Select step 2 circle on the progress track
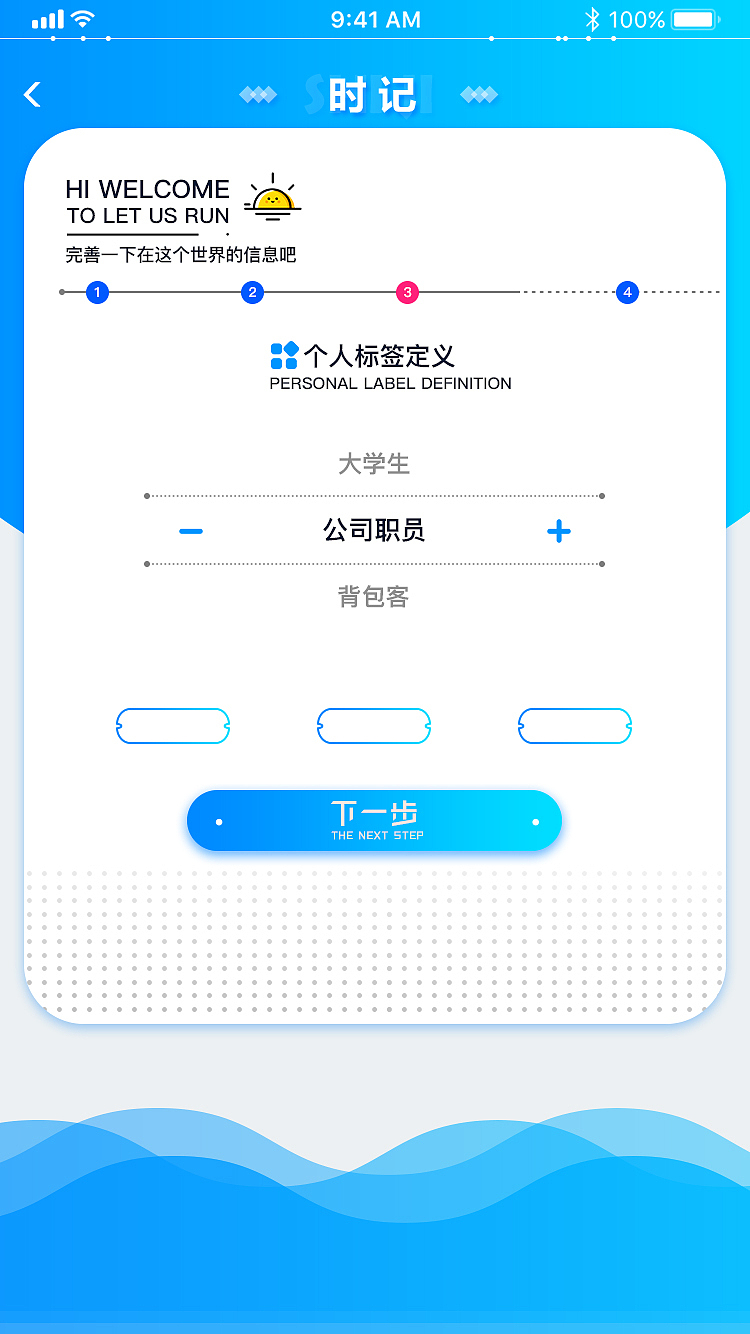This screenshot has width=750, height=1334. coord(252,293)
